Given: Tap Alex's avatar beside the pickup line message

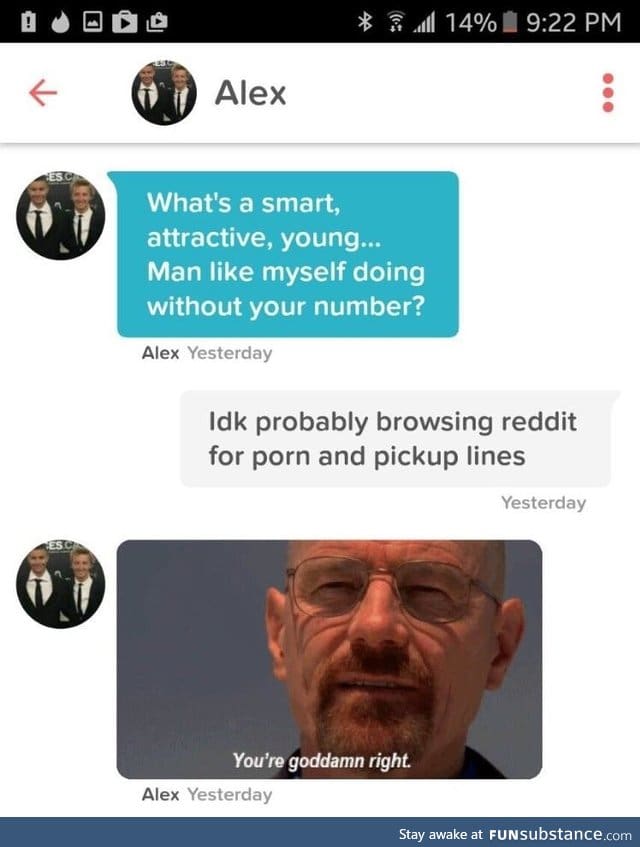Looking at the screenshot, I should (60, 216).
